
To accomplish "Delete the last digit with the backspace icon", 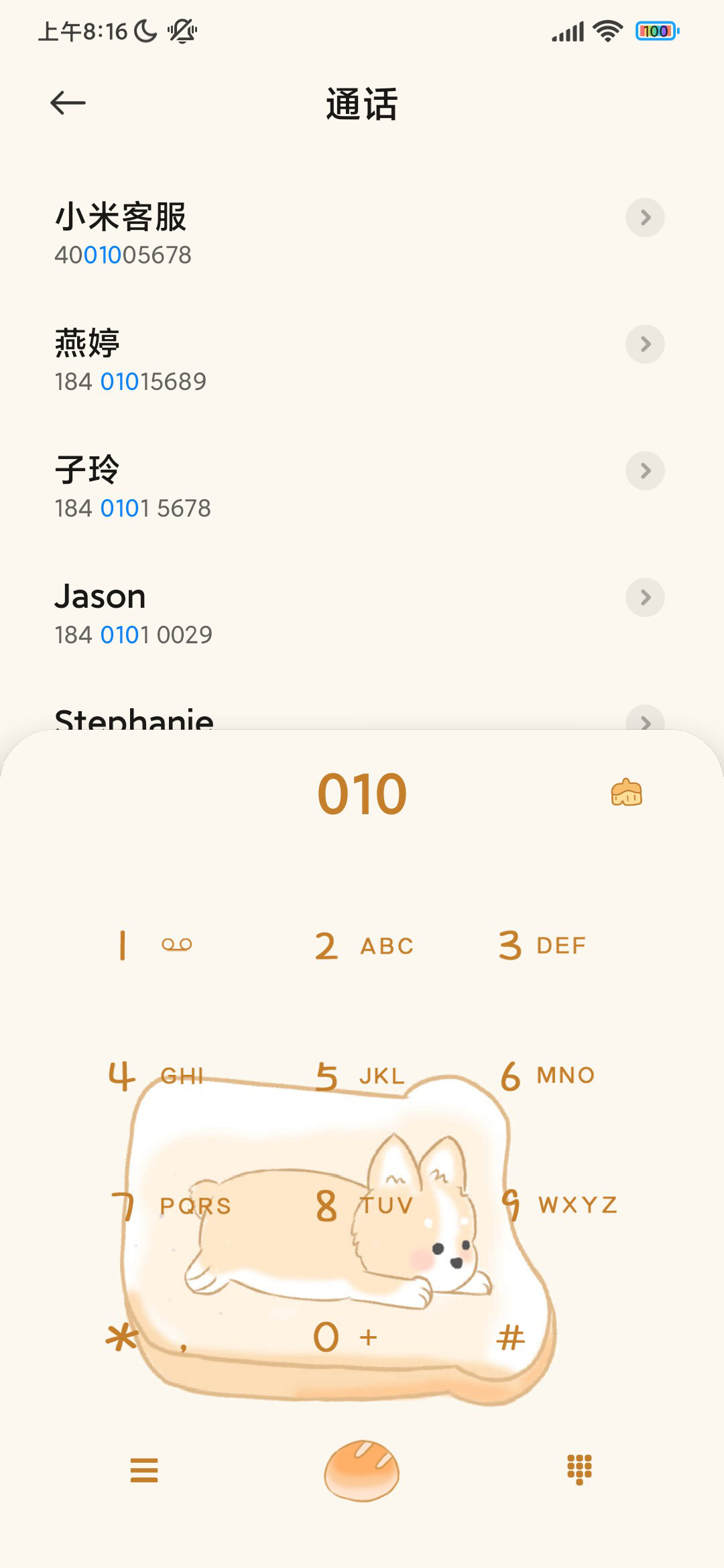I will point(627,793).
